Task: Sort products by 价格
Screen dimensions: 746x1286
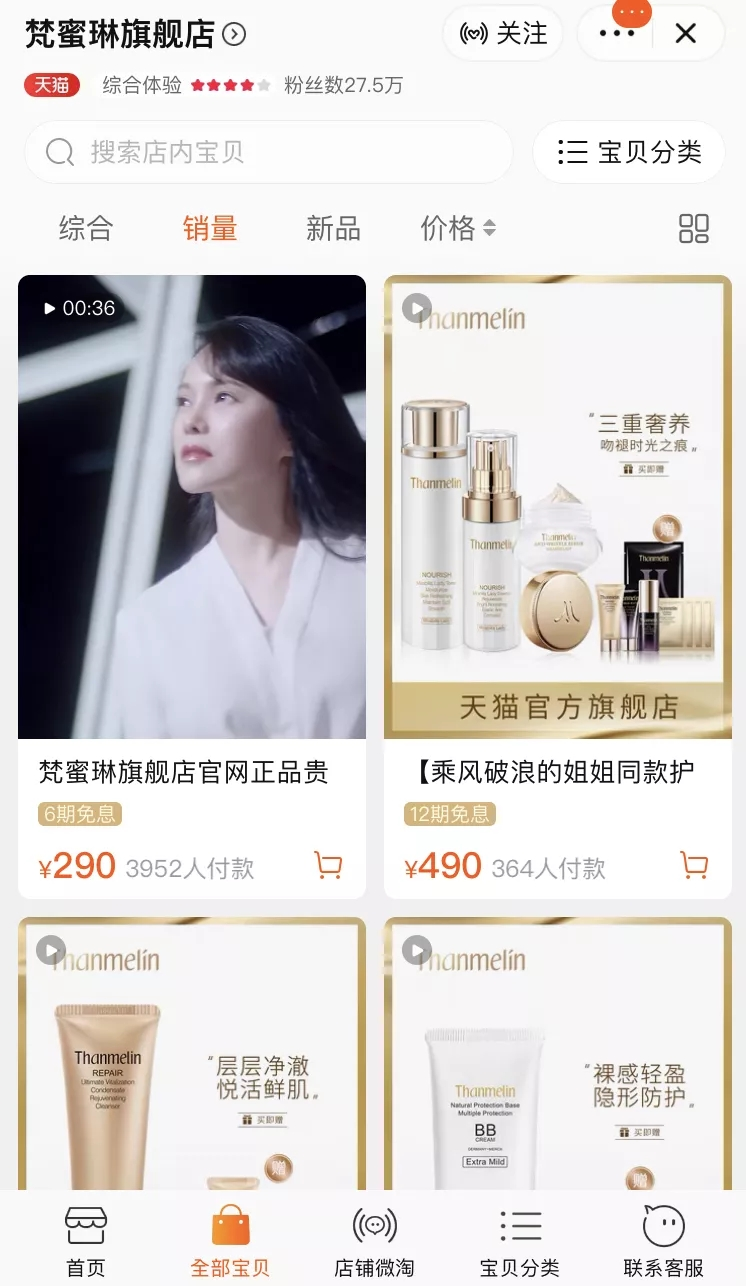Action: click(457, 228)
